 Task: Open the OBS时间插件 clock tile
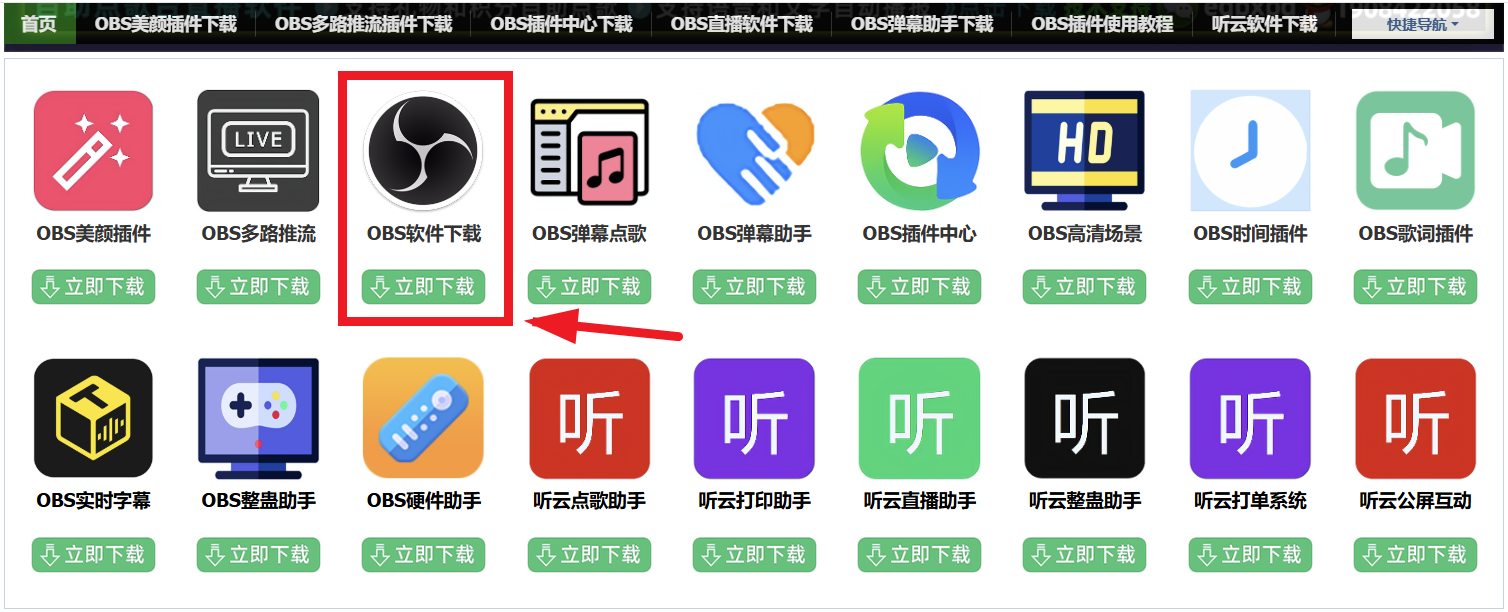(1250, 151)
